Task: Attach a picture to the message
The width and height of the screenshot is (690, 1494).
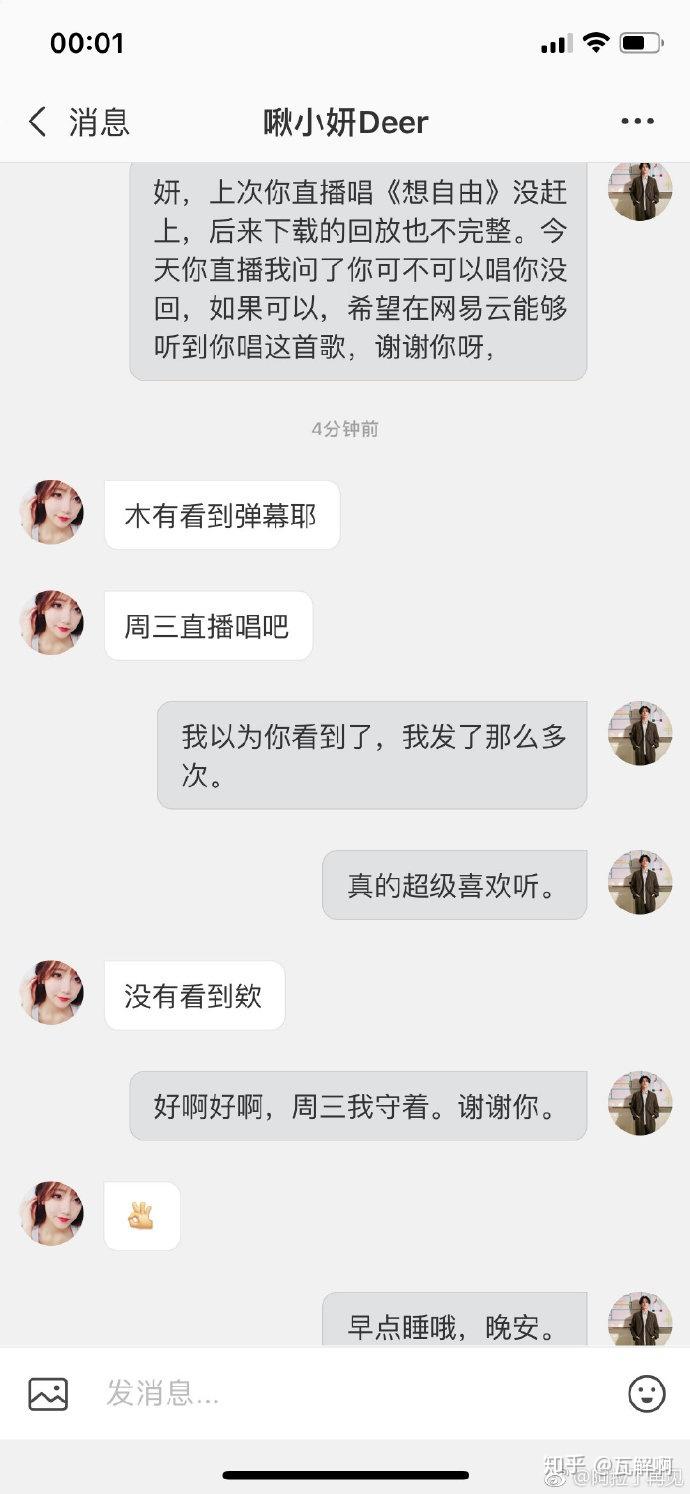Action: click(48, 1393)
